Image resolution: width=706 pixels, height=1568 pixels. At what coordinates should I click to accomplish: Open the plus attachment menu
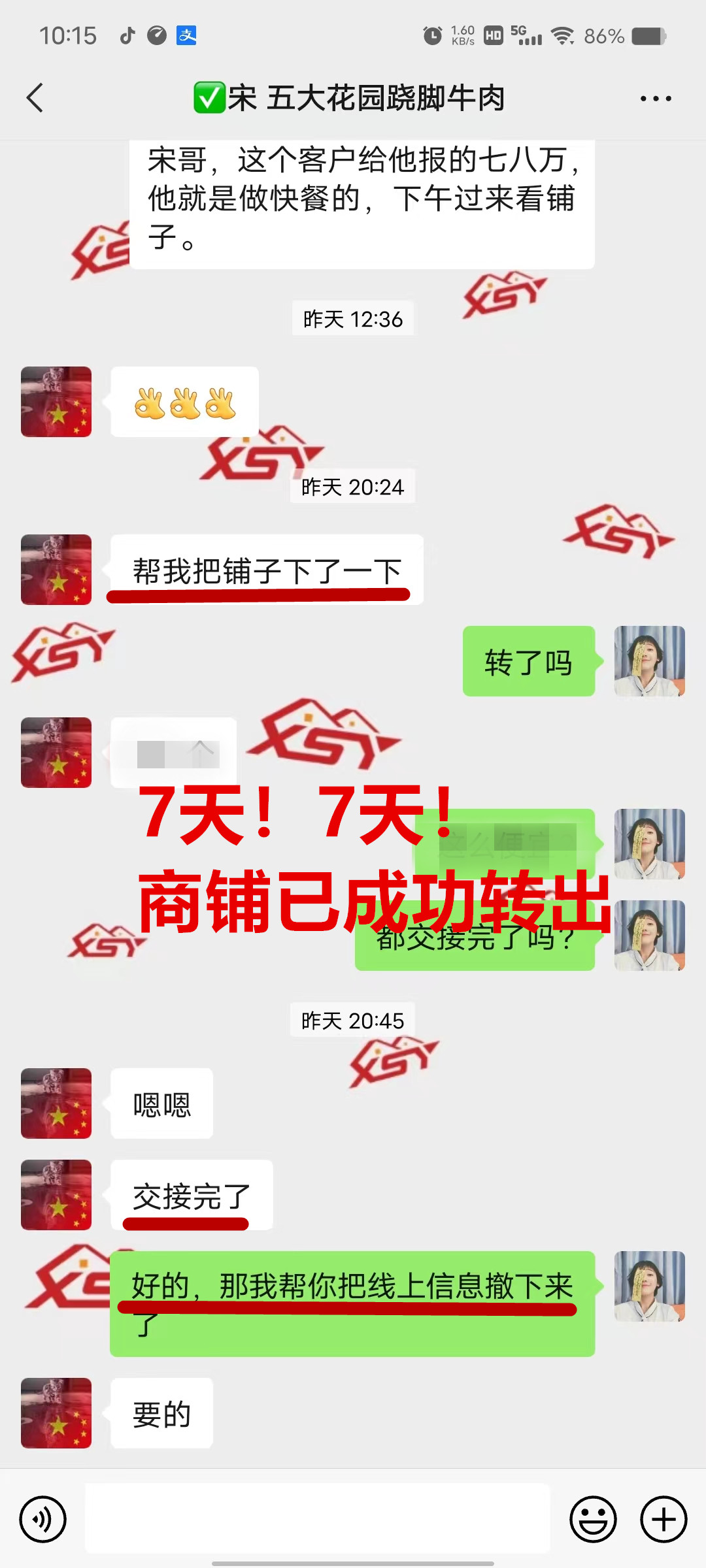664,1519
